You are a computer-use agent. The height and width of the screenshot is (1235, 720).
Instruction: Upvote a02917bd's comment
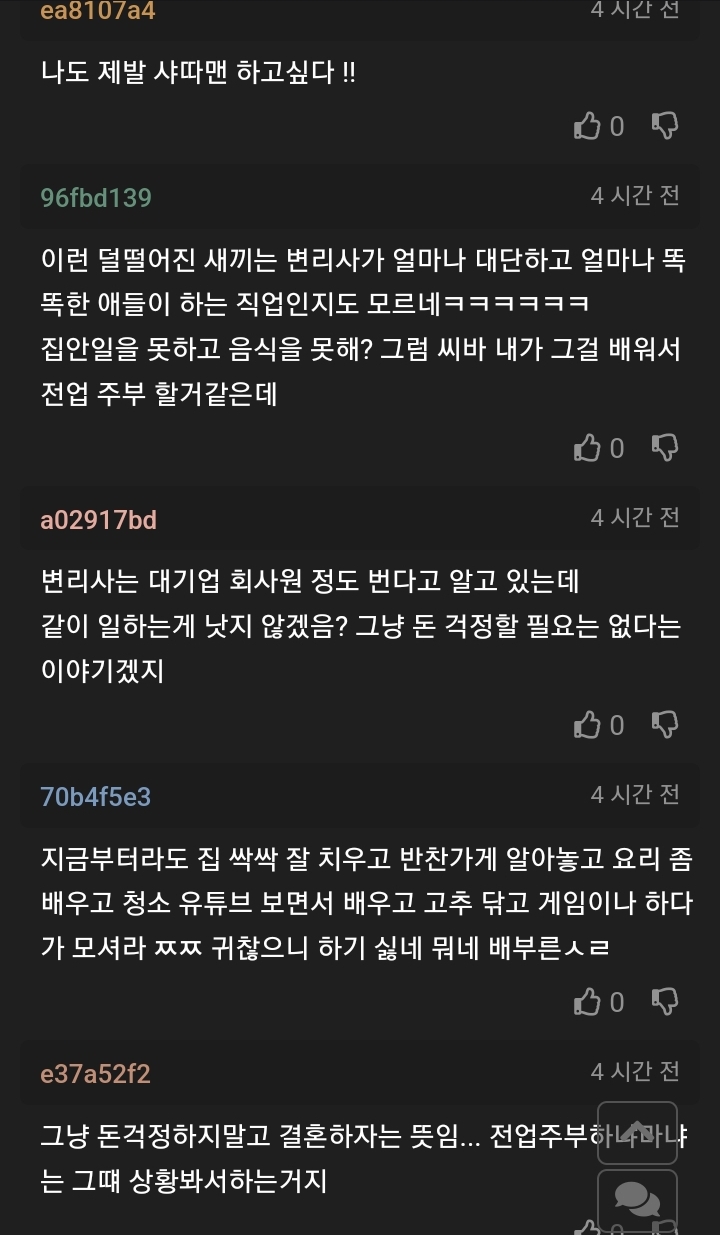pyautogui.click(x=588, y=726)
